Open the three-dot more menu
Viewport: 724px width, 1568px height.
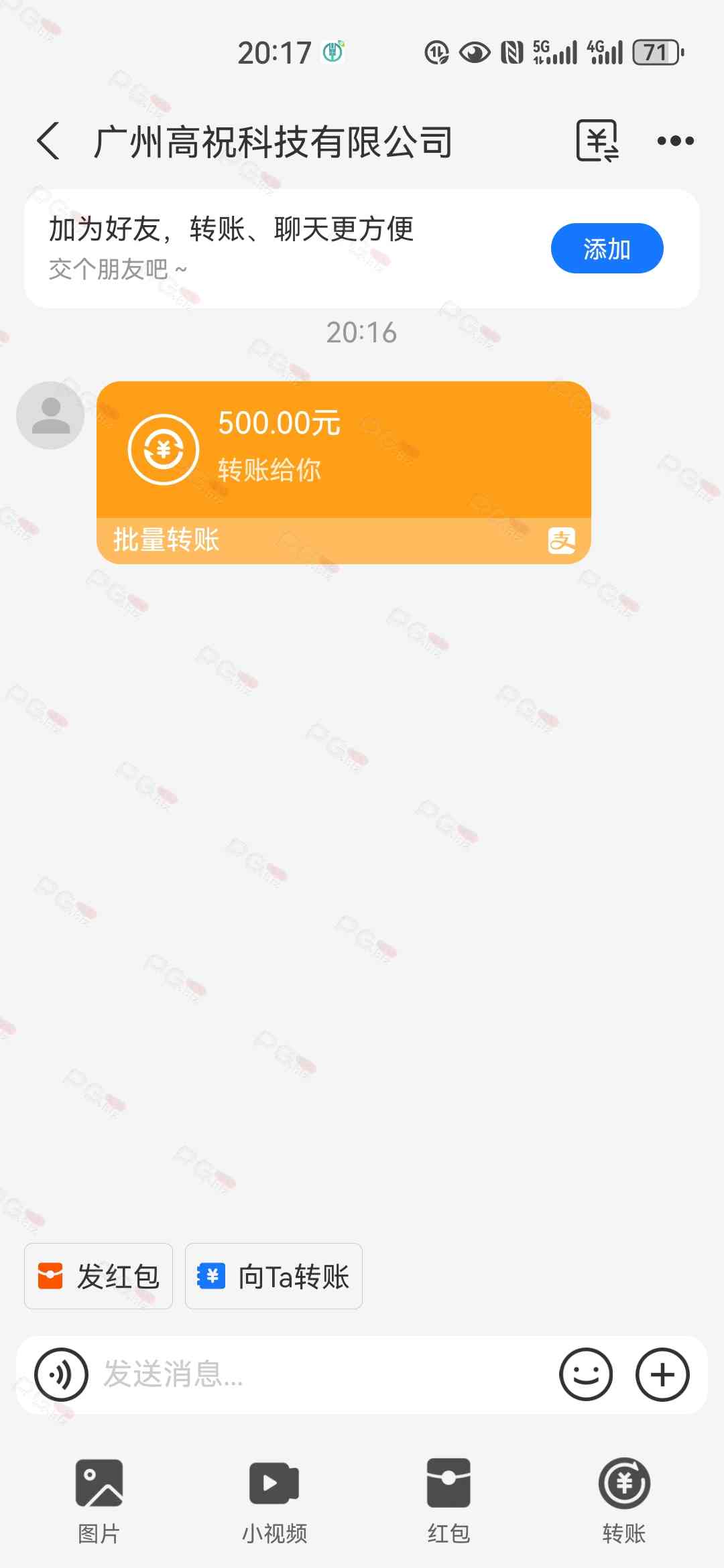click(x=675, y=141)
